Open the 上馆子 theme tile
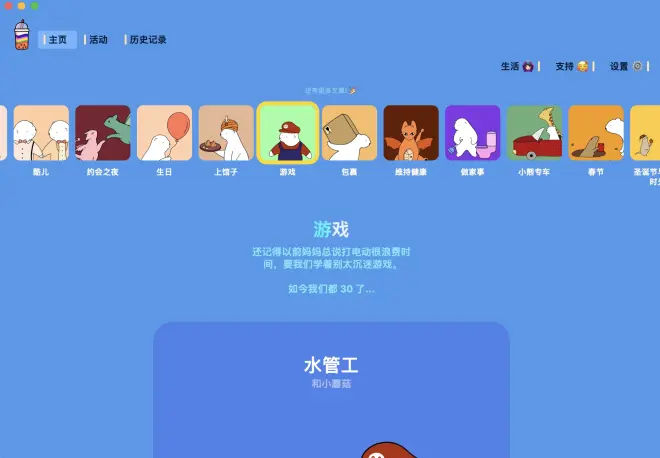 coord(226,133)
